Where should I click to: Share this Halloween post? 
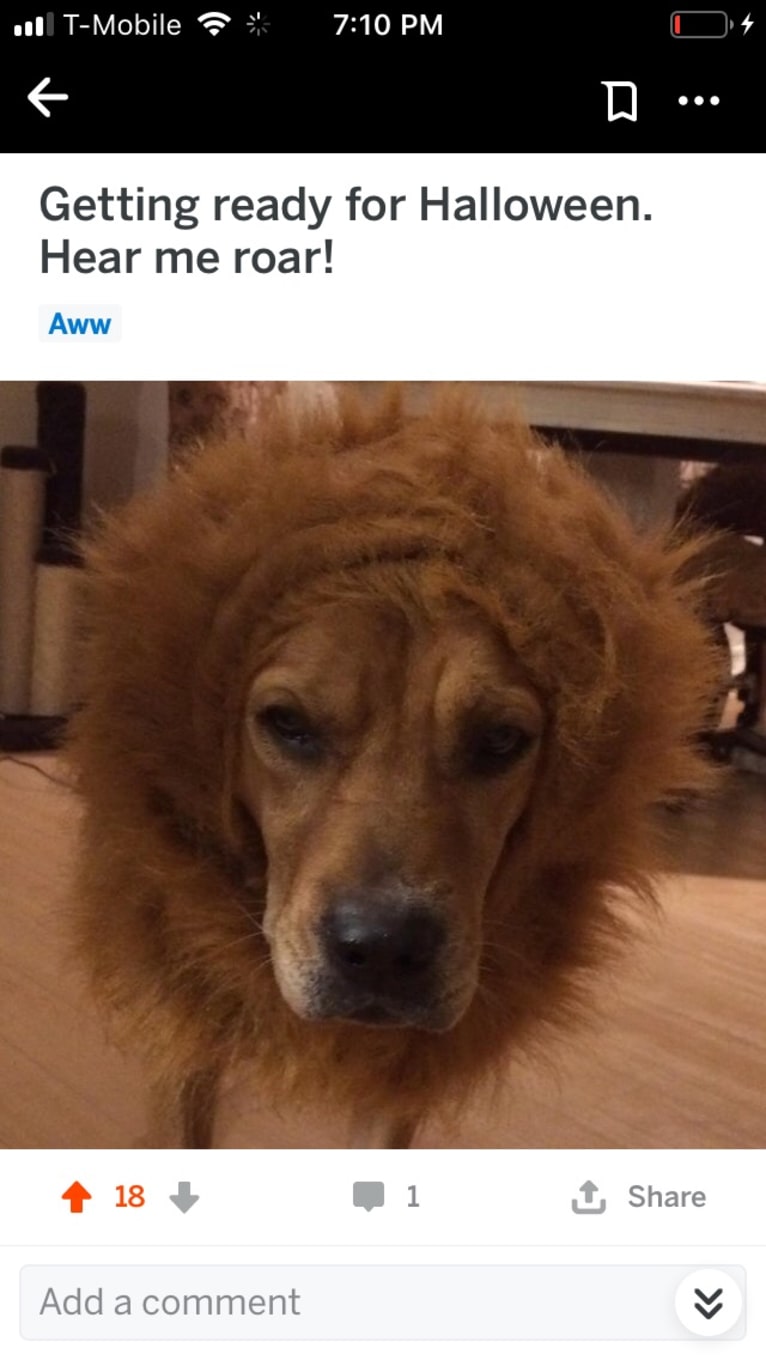click(640, 1197)
